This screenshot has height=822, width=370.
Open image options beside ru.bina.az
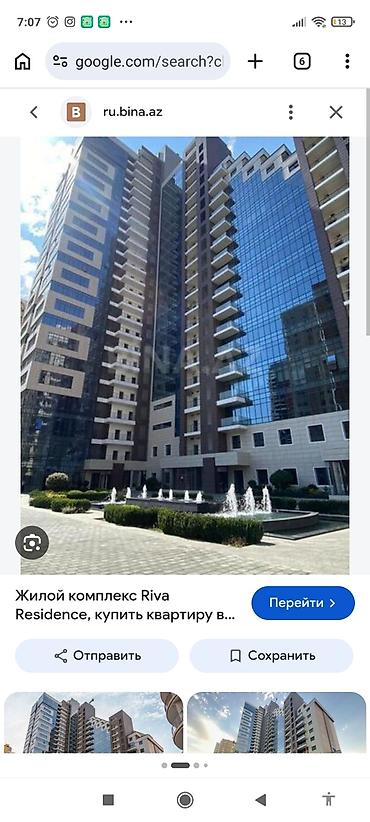(291, 112)
